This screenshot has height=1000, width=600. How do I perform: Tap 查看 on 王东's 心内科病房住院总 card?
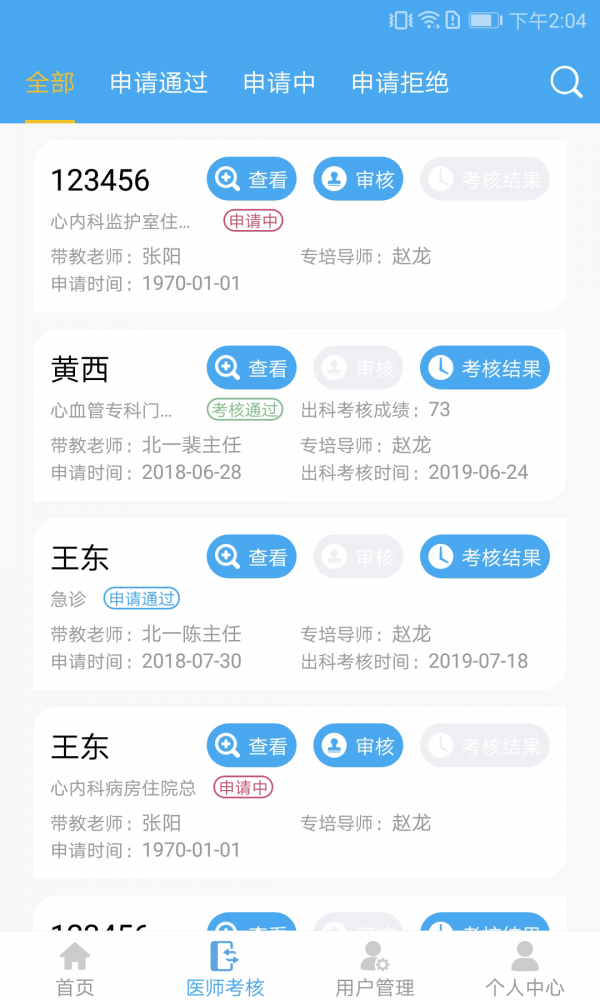[x=252, y=746]
